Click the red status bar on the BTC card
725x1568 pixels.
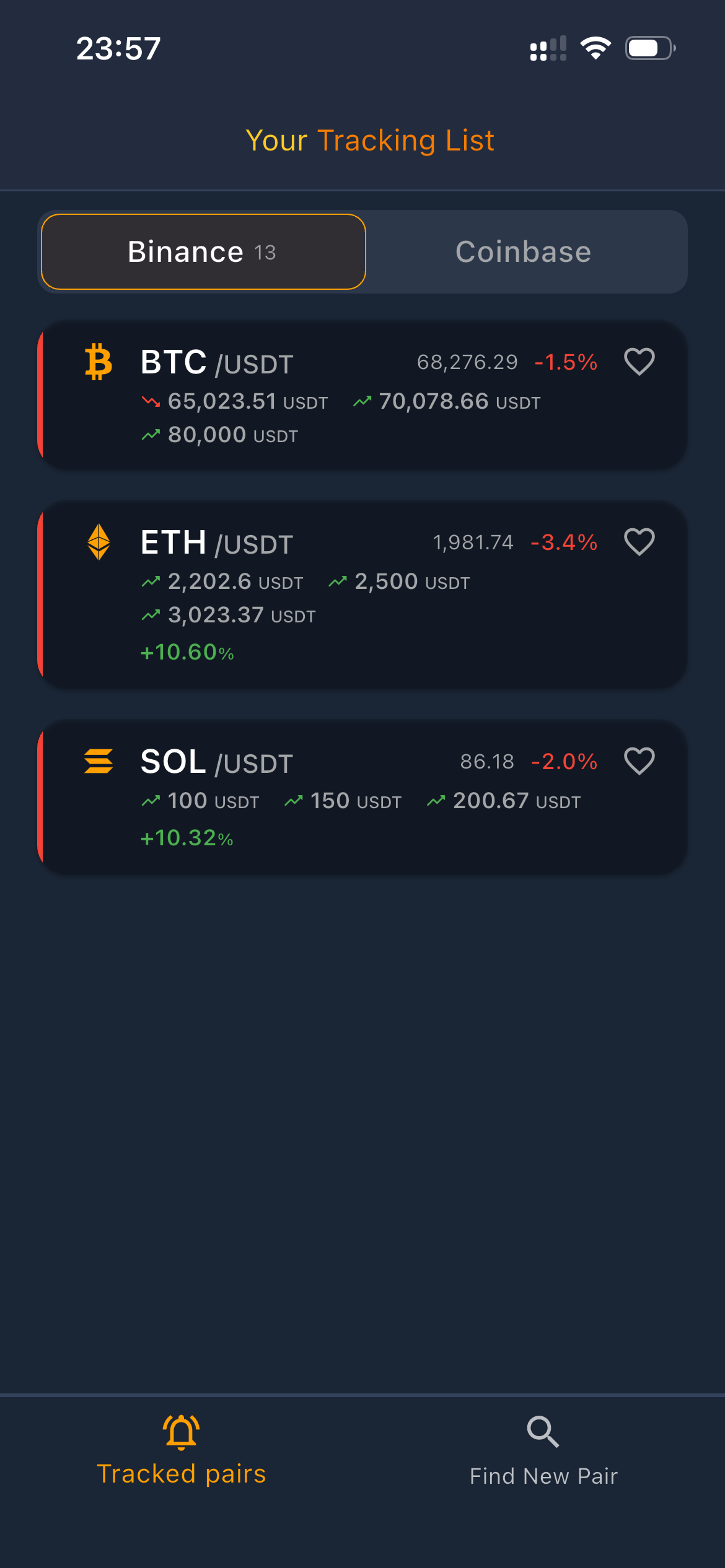[40, 390]
